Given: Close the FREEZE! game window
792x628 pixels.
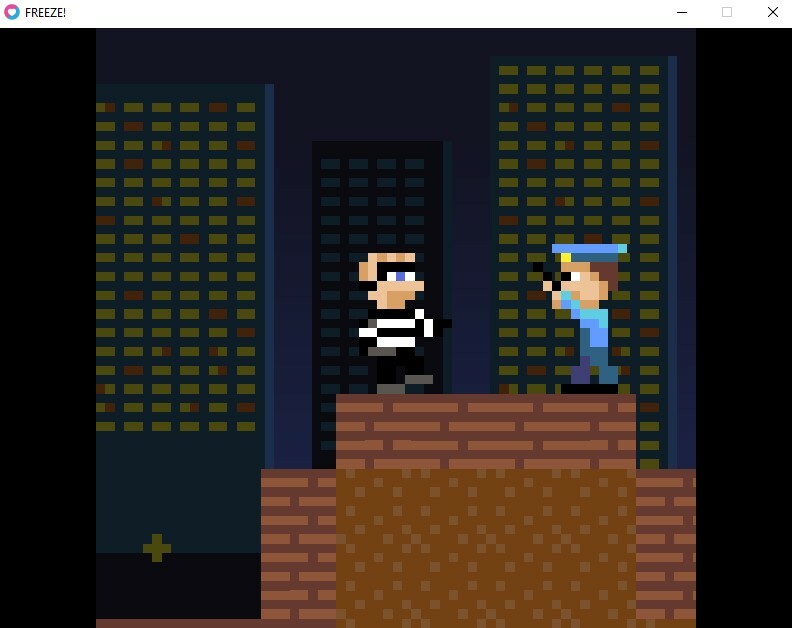Looking at the screenshot, I should tap(772, 12).
